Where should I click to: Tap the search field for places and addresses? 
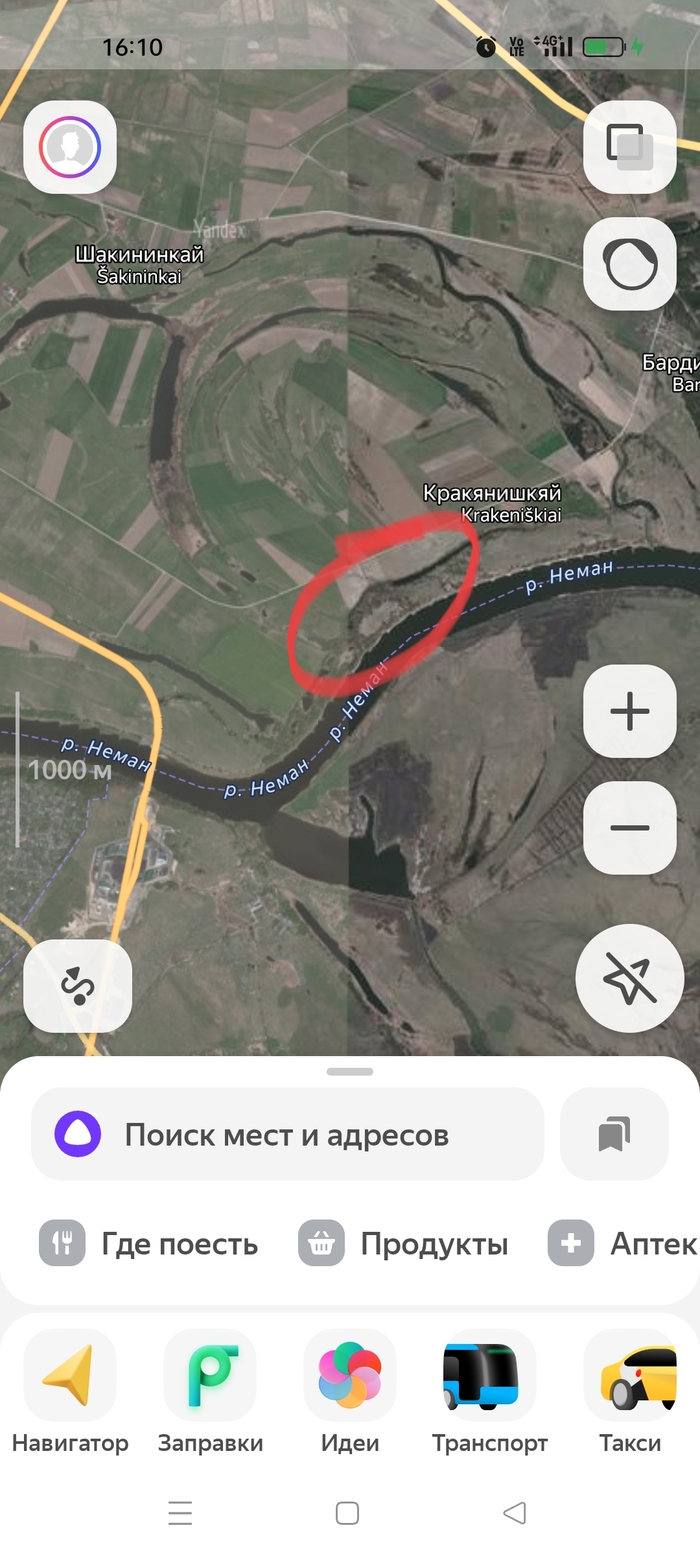[x=288, y=1135]
